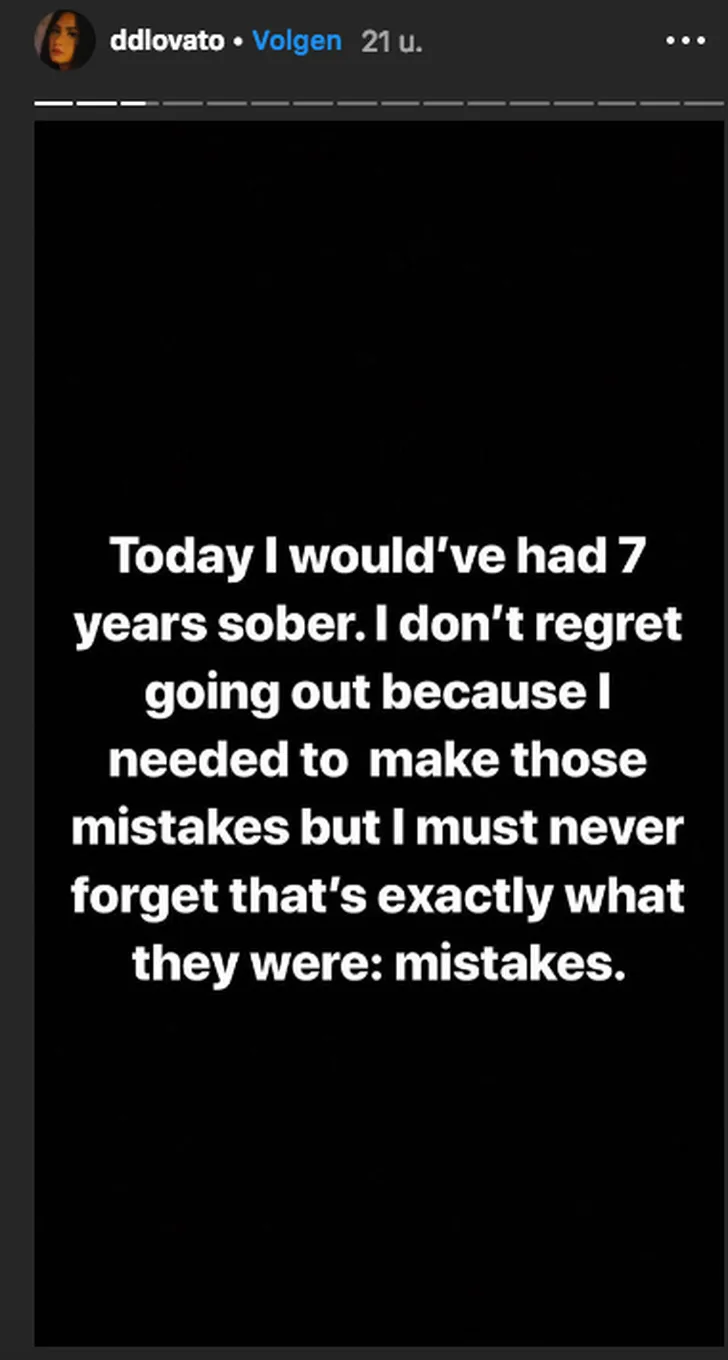Follow ddlovato via Volgen
Screen dimensions: 728x1360
point(297,42)
